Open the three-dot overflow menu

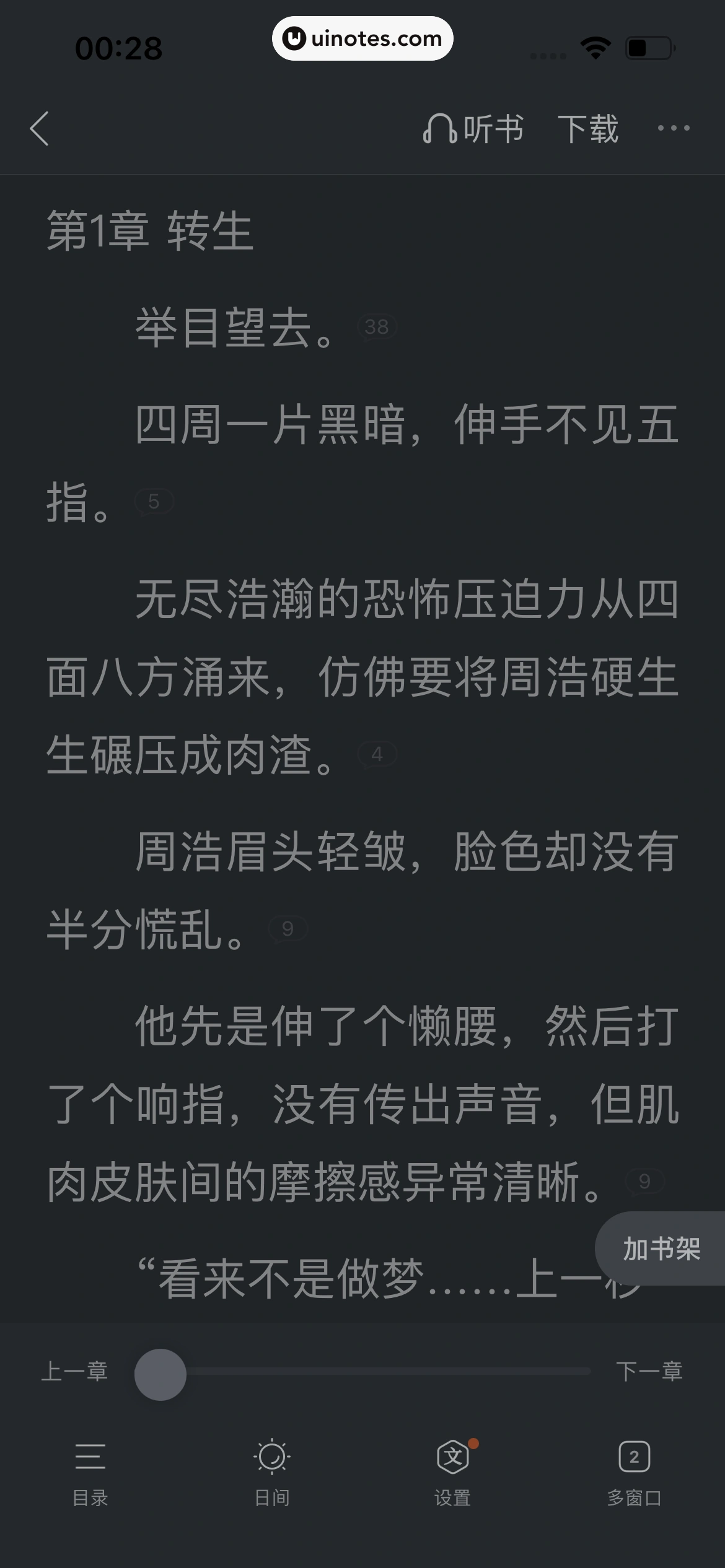[x=673, y=128]
